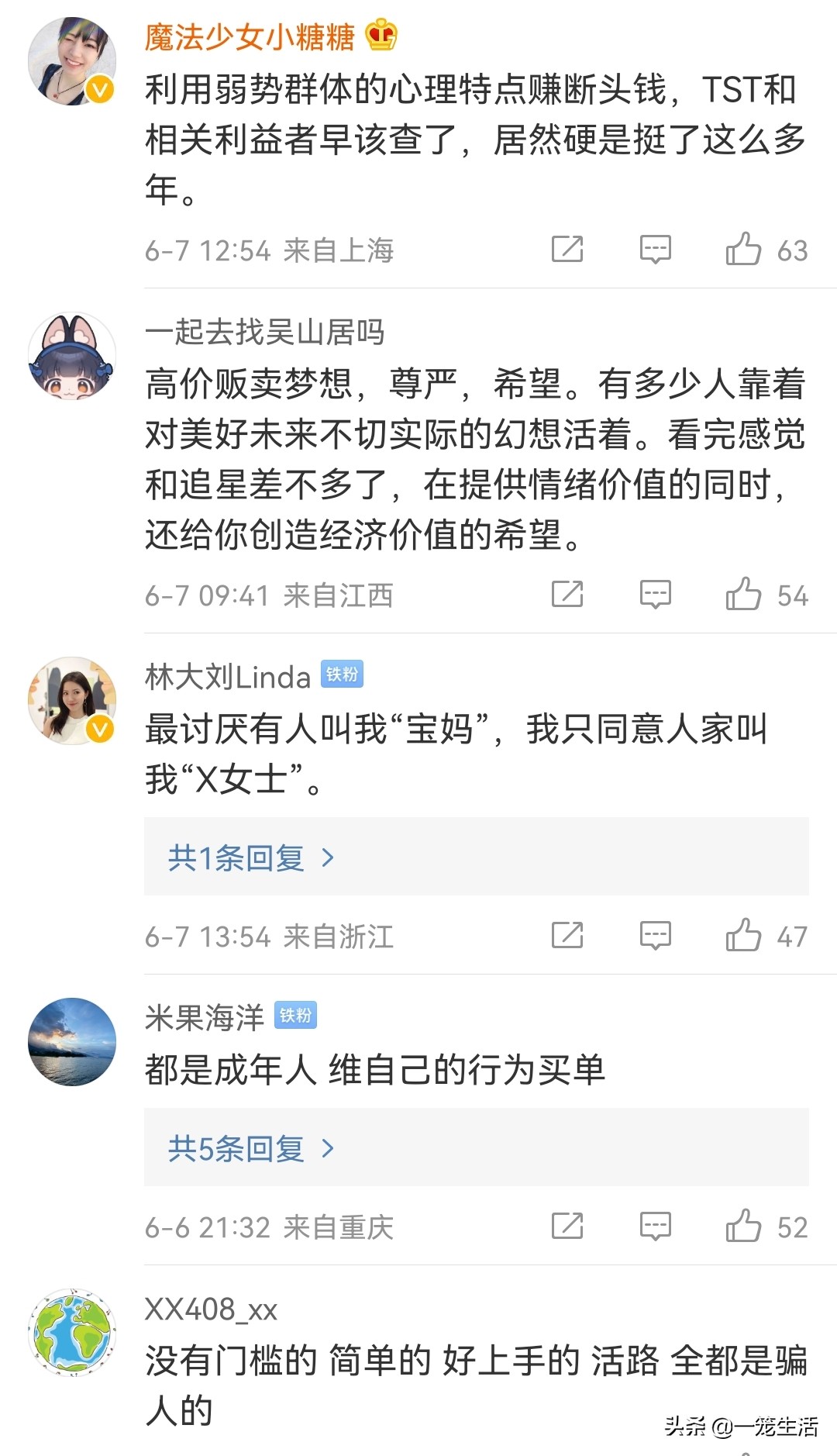Viewport: 837px width, 1456px height.
Task: Open 魔法少女小糖糖's profile by clicking her username
Action: point(248,36)
